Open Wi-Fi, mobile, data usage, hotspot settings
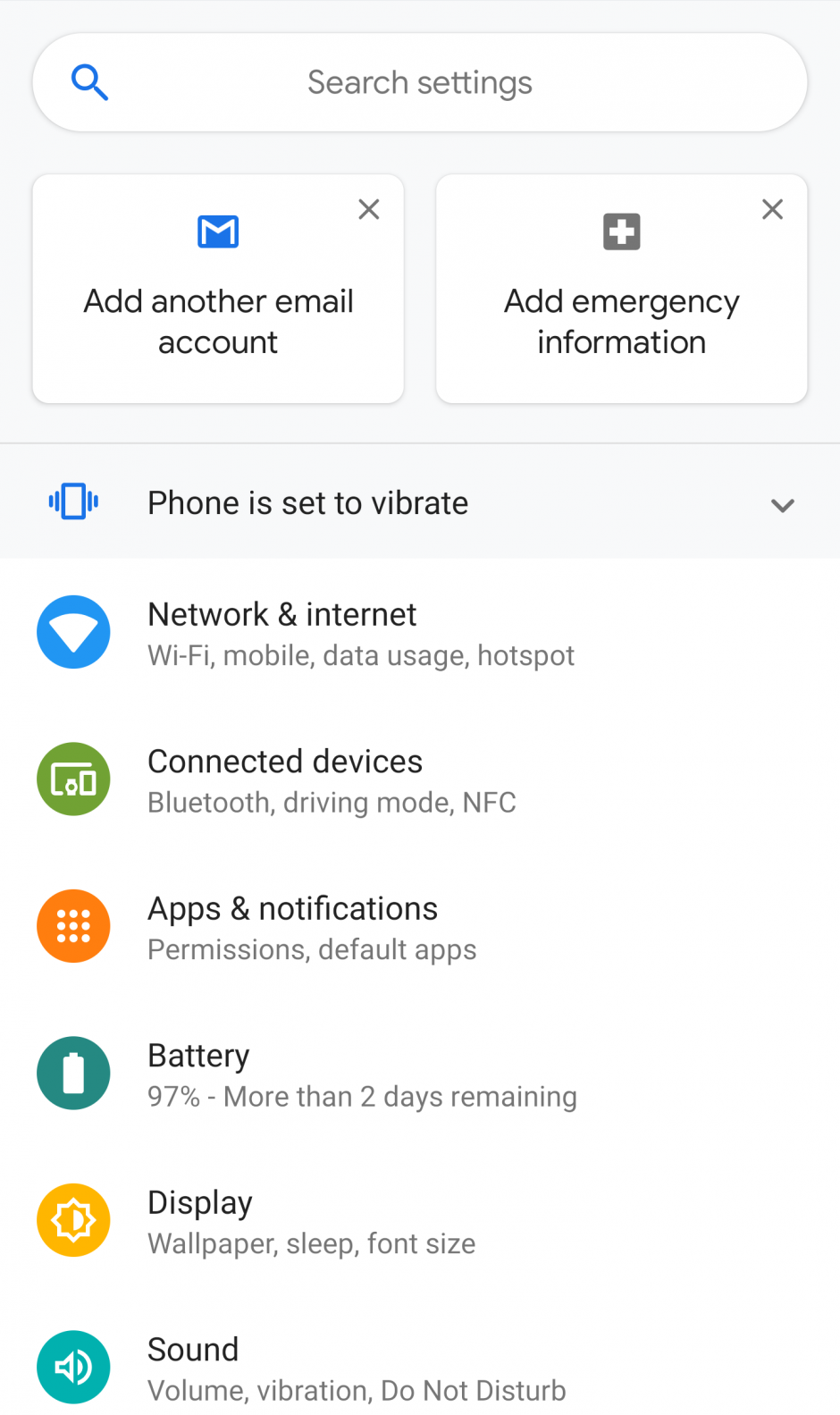Image resolution: width=840 pixels, height=1415 pixels. click(360, 654)
